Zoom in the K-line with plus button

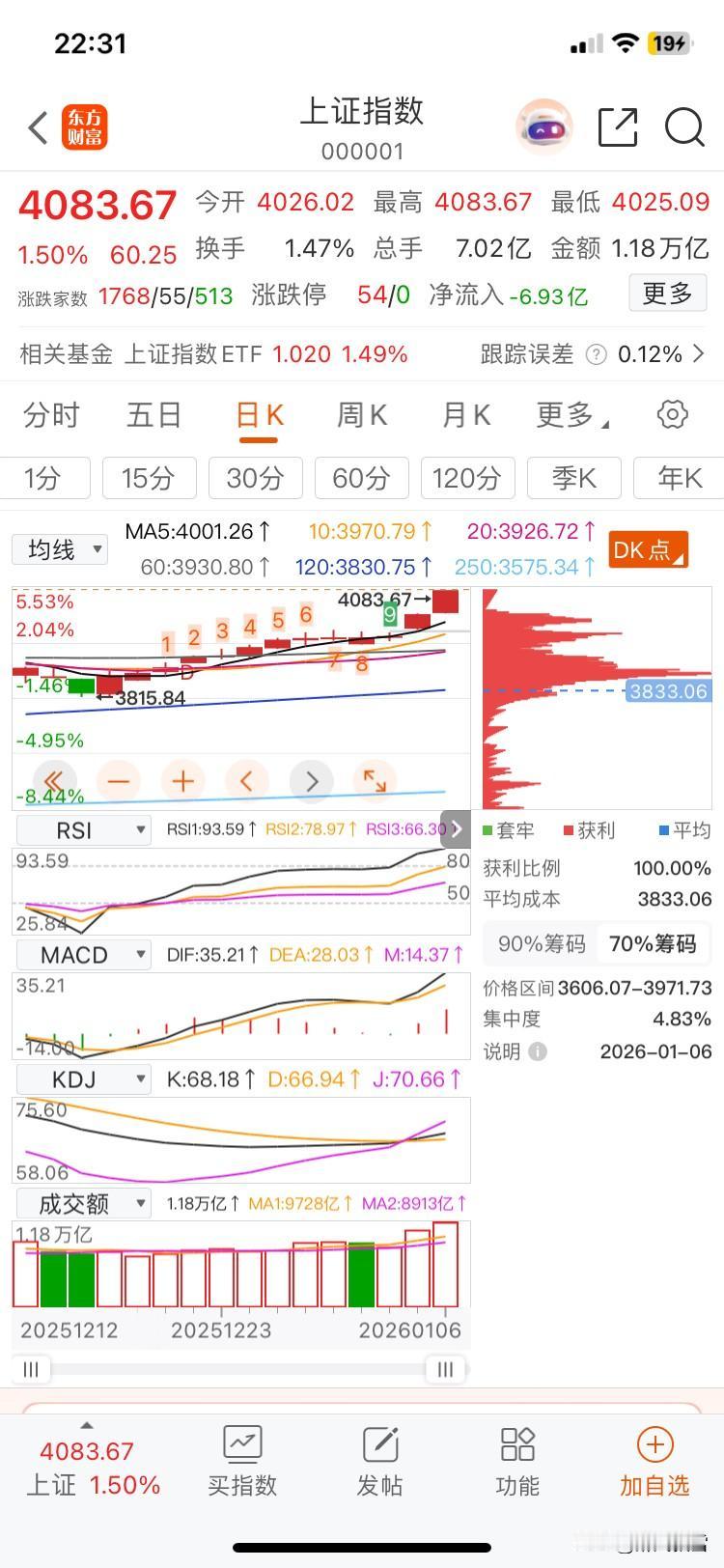tap(182, 780)
